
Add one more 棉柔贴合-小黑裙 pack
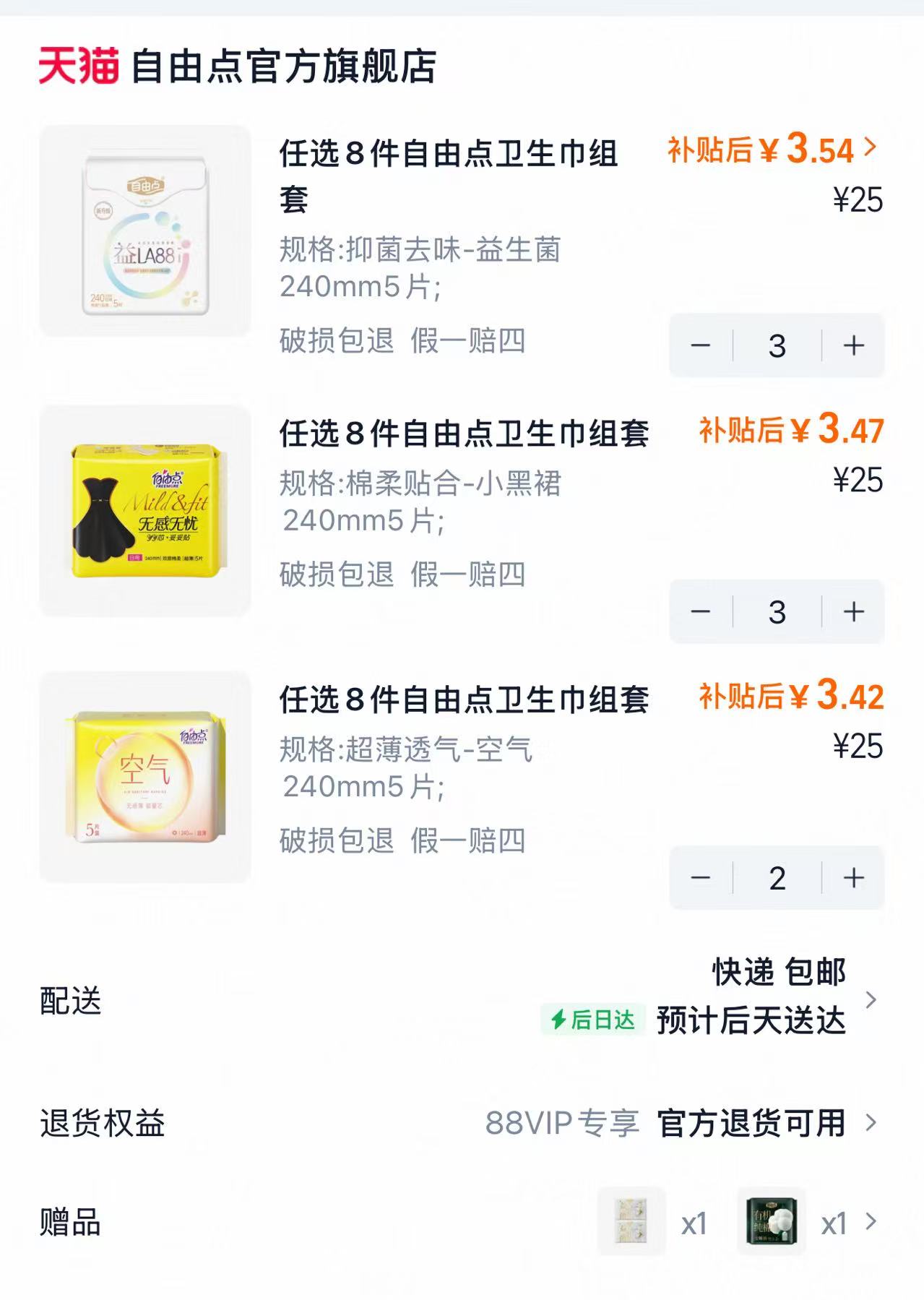point(853,611)
